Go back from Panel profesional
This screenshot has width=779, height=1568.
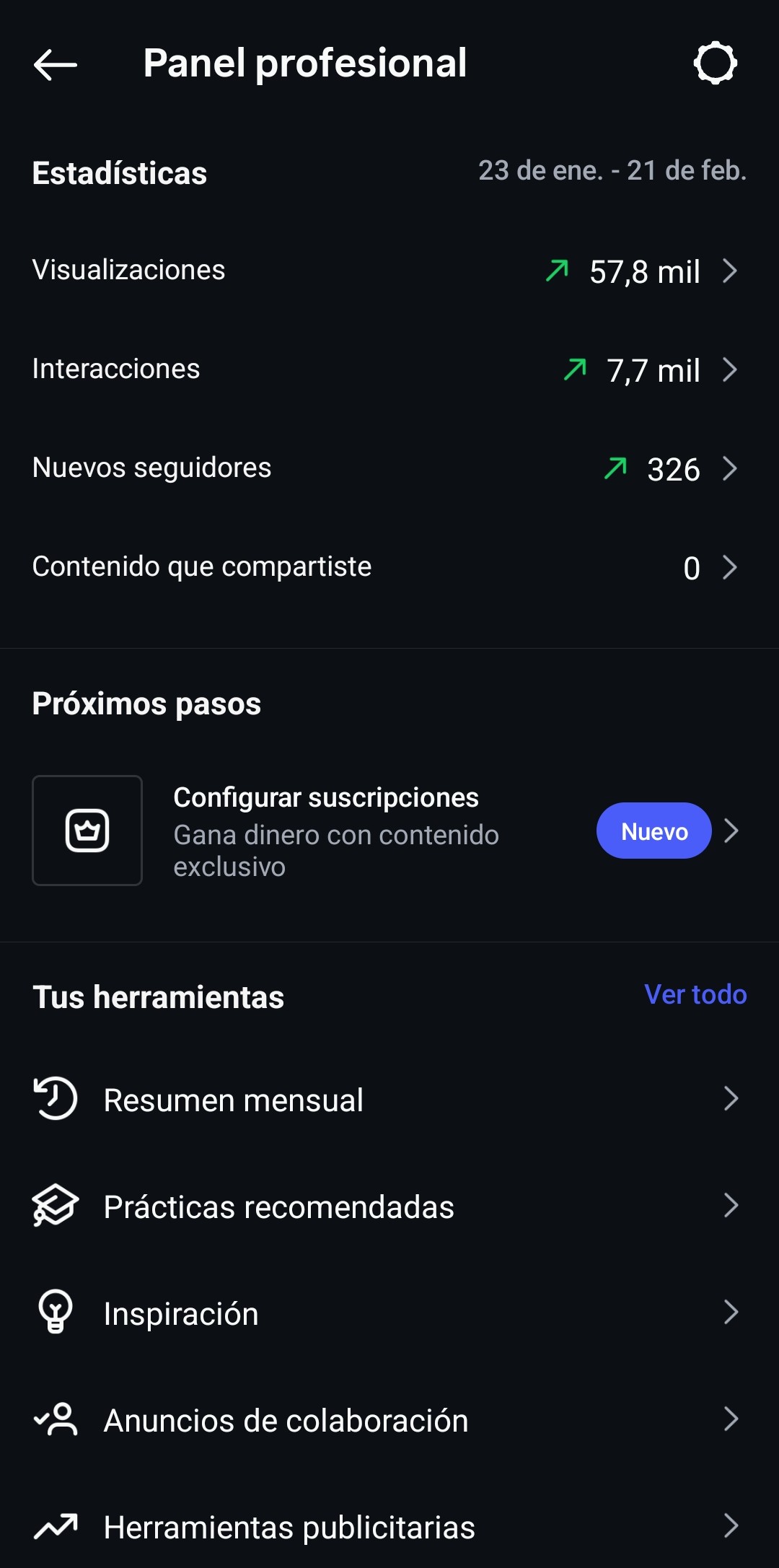pyautogui.click(x=56, y=65)
